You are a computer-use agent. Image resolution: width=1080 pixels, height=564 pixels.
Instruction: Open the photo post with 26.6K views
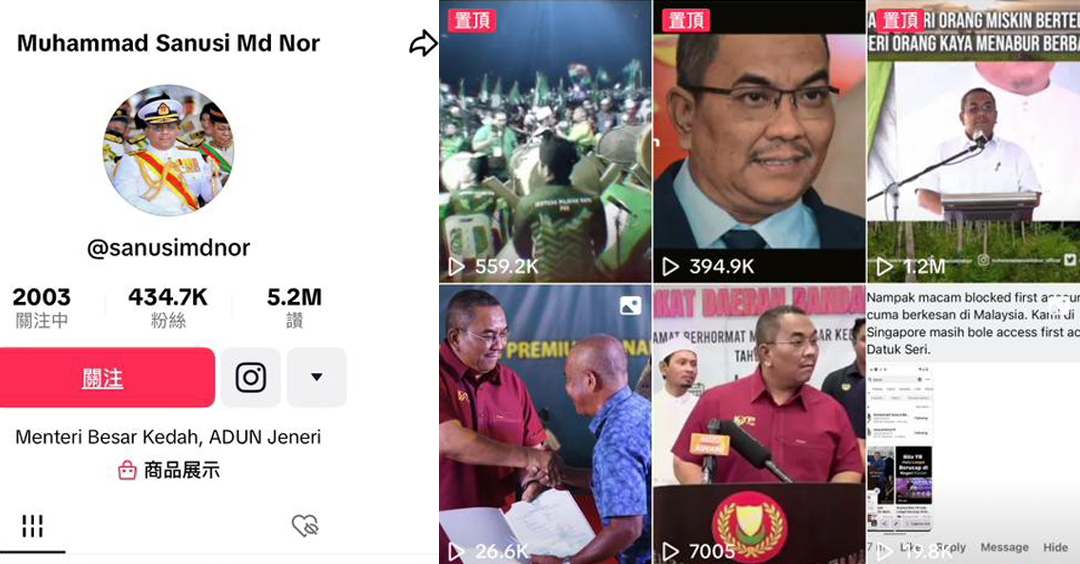[x=543, y=425]
